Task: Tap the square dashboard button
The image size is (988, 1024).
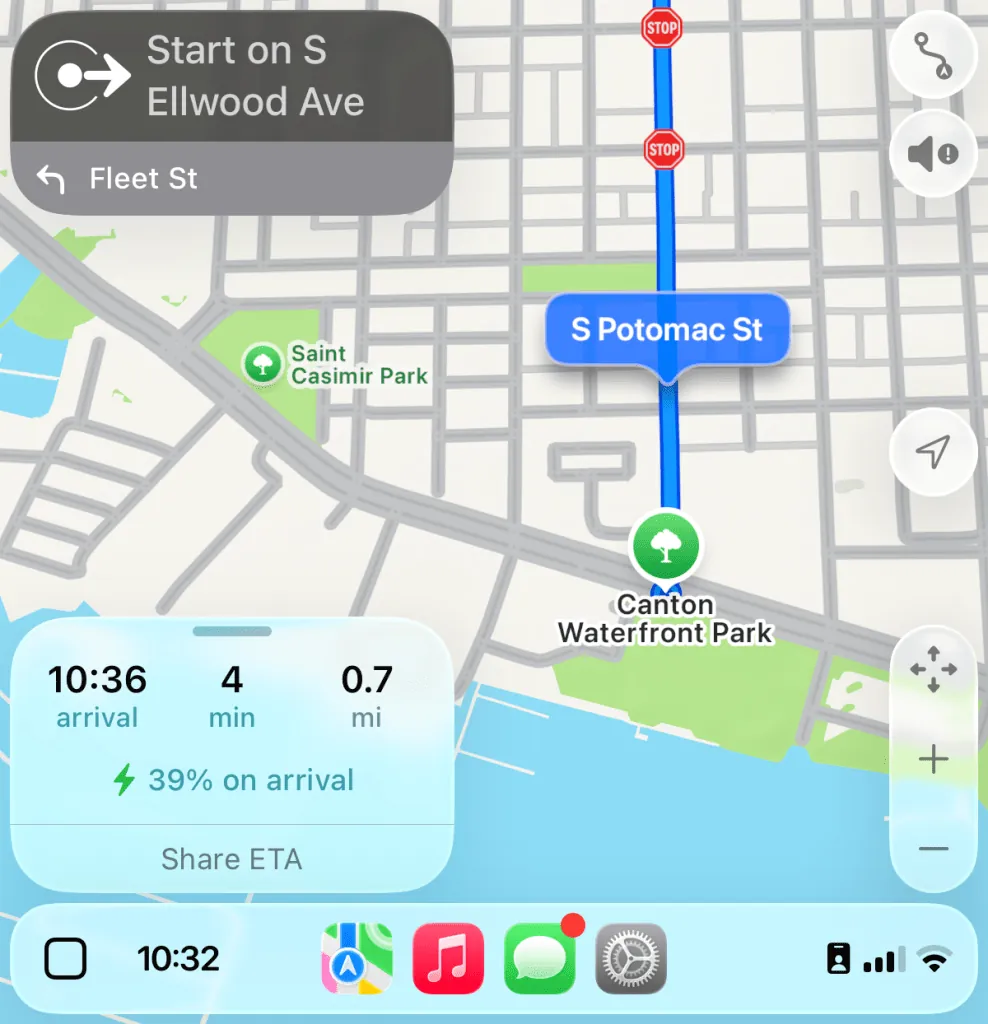Action: coord(66,959)
